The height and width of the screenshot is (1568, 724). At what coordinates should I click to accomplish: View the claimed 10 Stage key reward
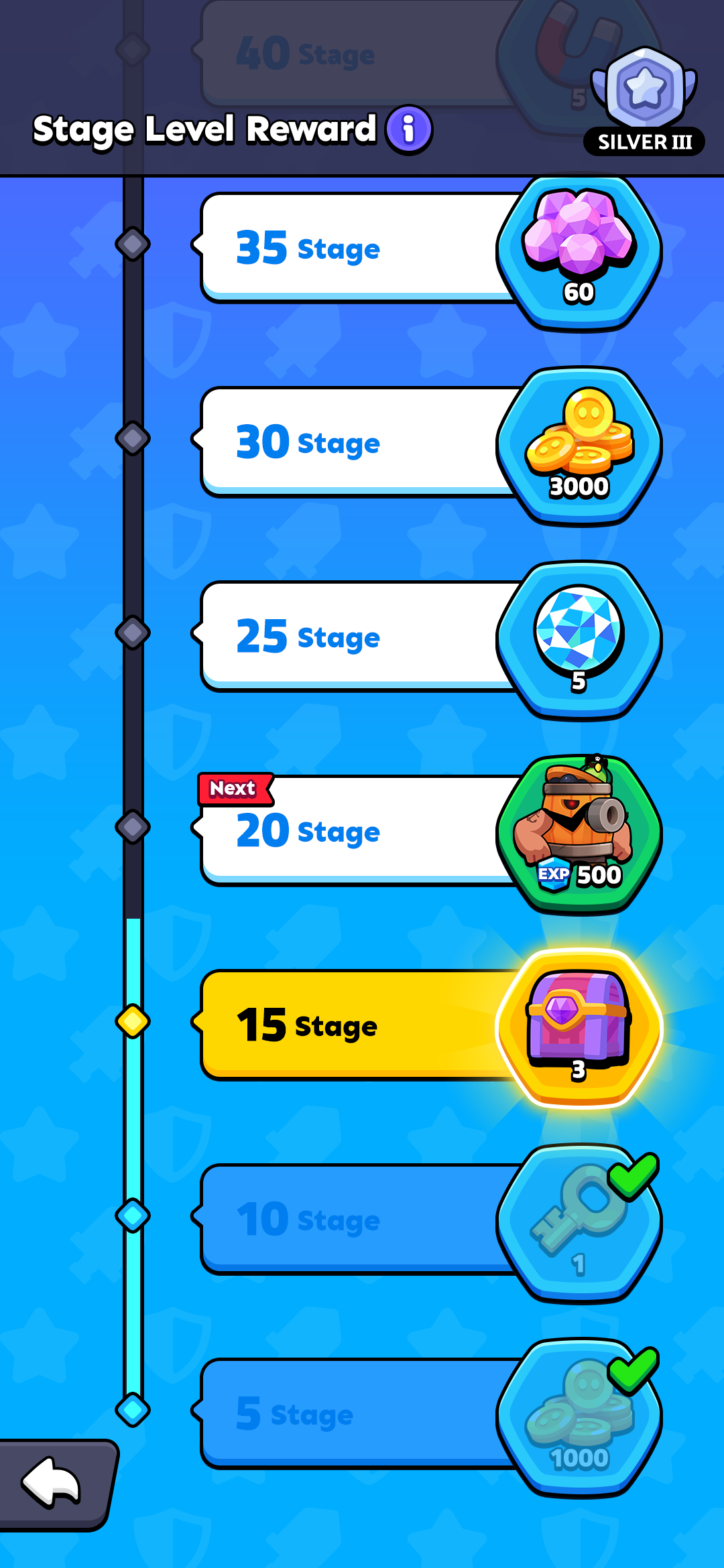[x=579, y=1222]
